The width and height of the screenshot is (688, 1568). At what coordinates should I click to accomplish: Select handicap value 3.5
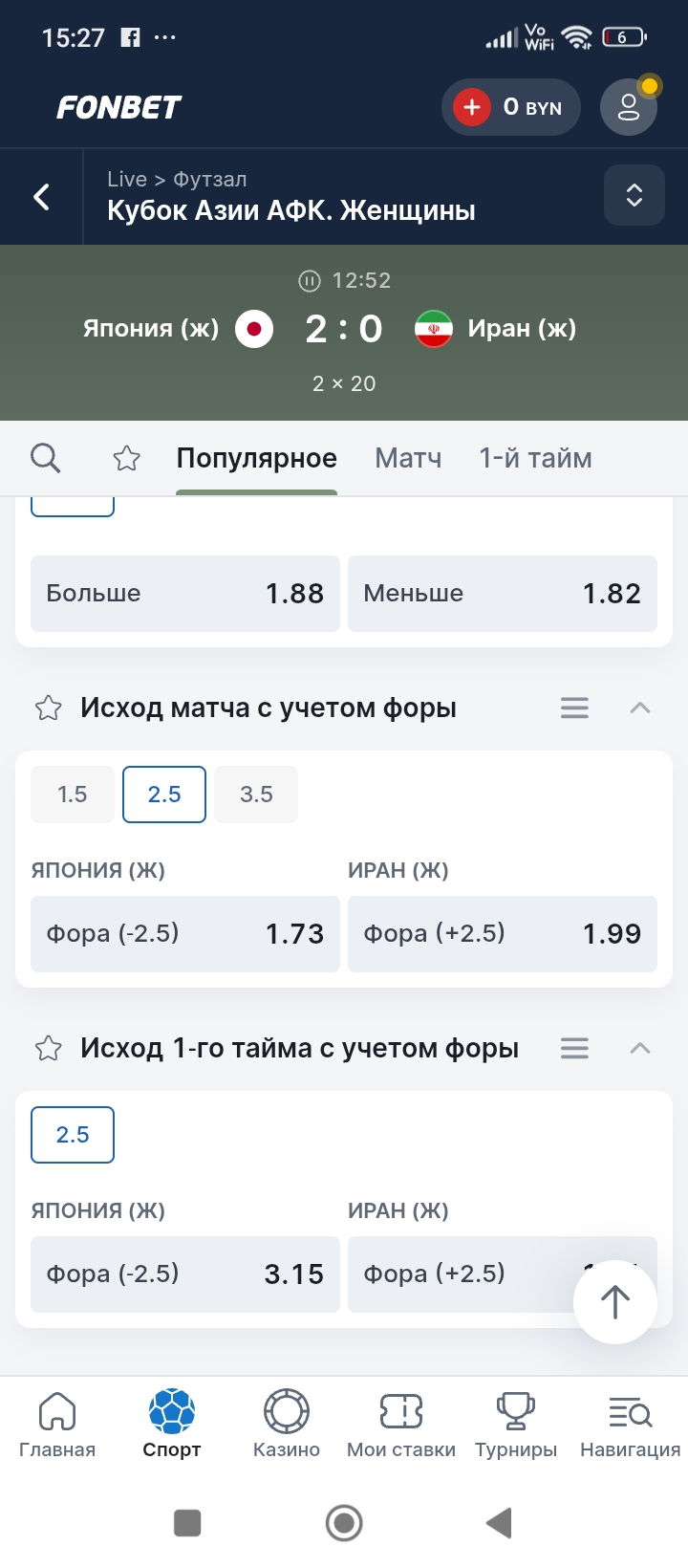pyautogui.click(x=255, y=794)
